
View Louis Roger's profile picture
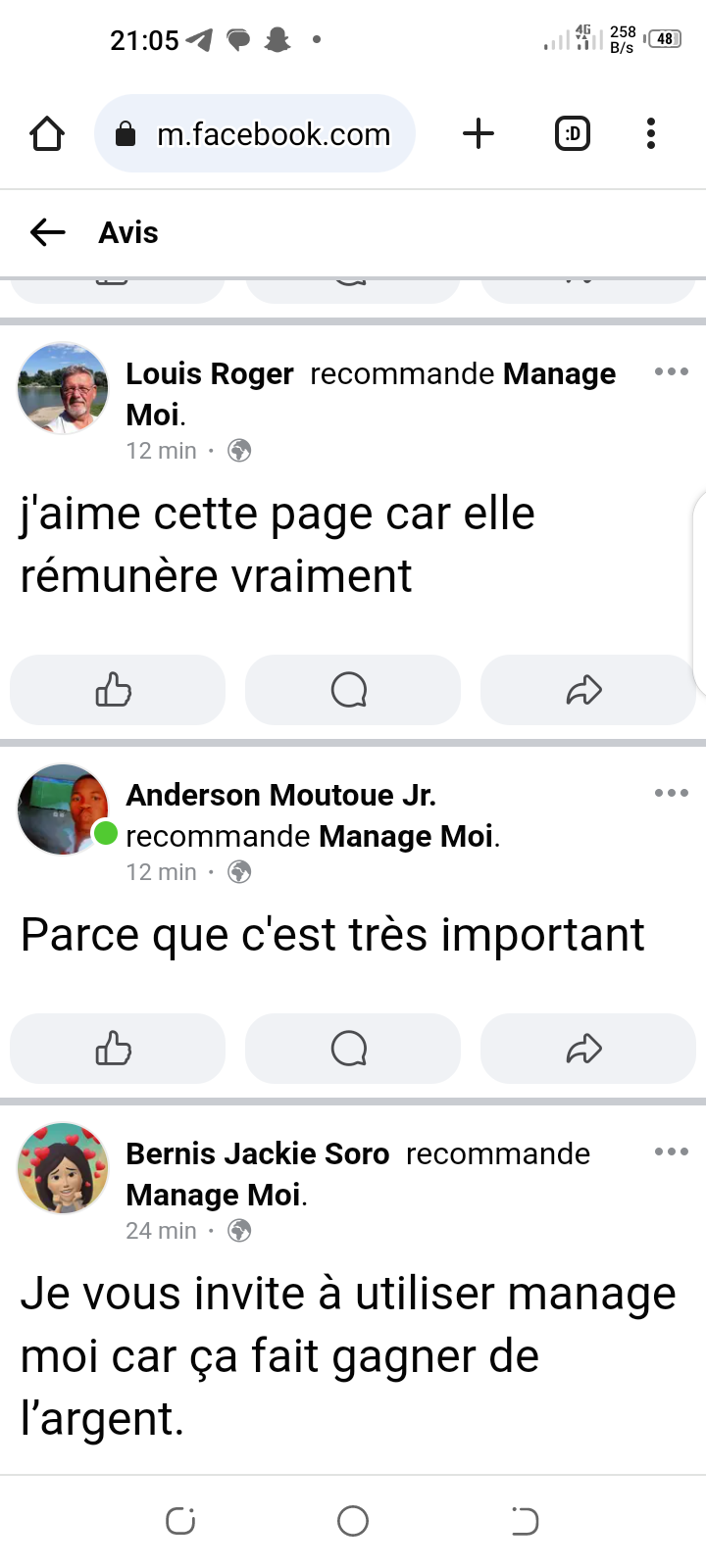[x=63, y=388]
